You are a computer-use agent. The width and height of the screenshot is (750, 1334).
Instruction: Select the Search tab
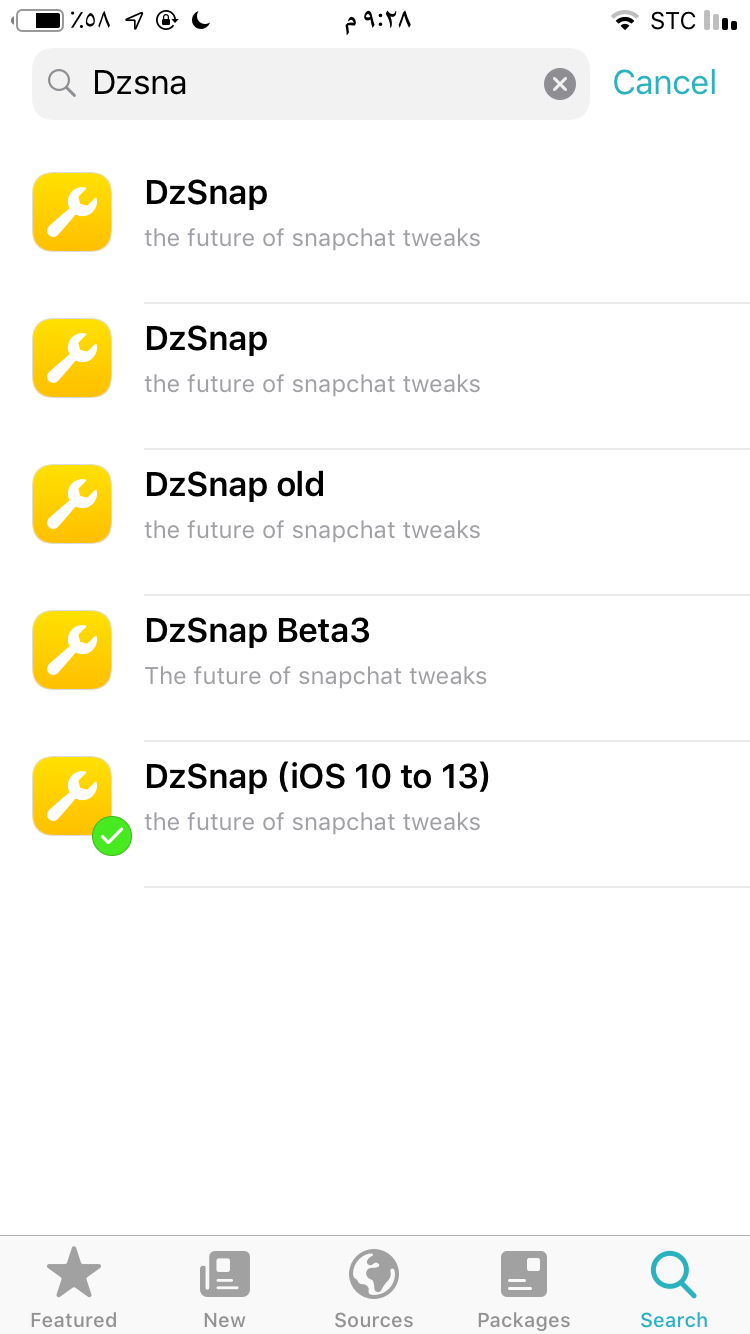674,1288
